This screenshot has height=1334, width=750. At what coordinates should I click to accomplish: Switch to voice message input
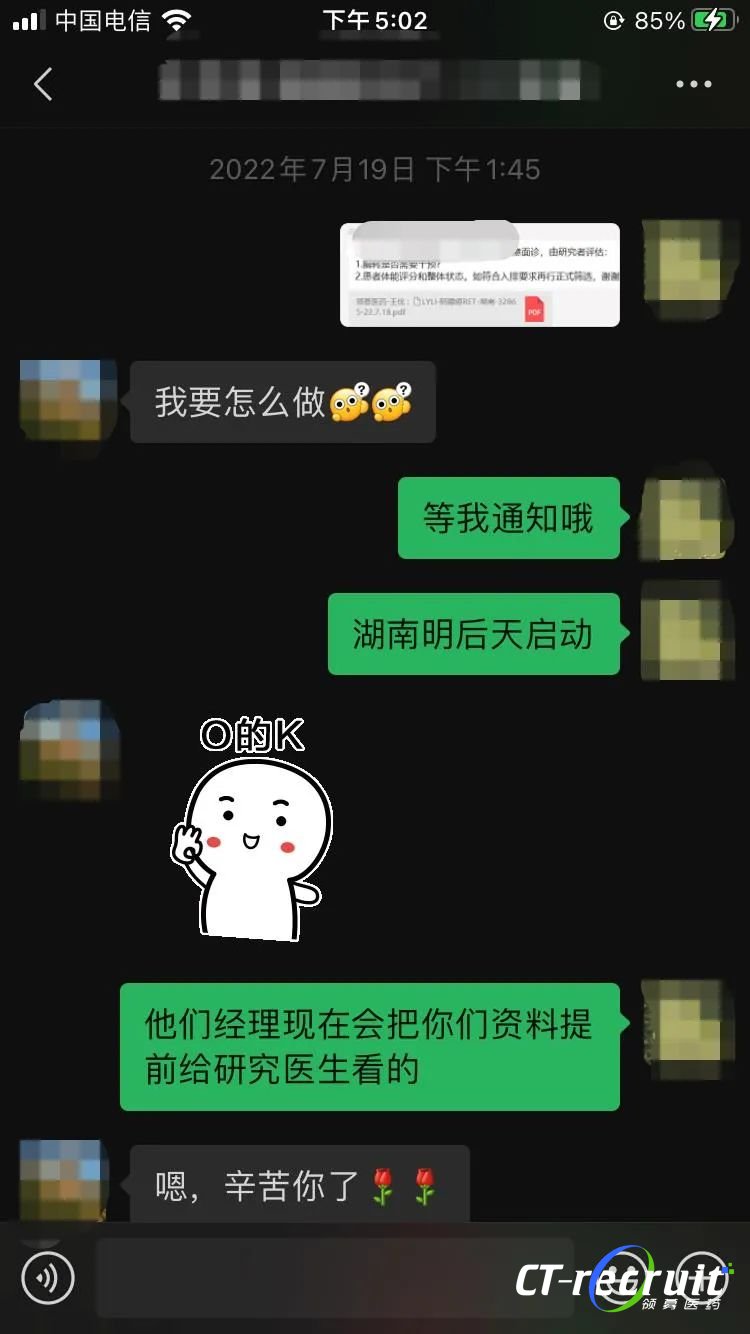[48, 1277]
